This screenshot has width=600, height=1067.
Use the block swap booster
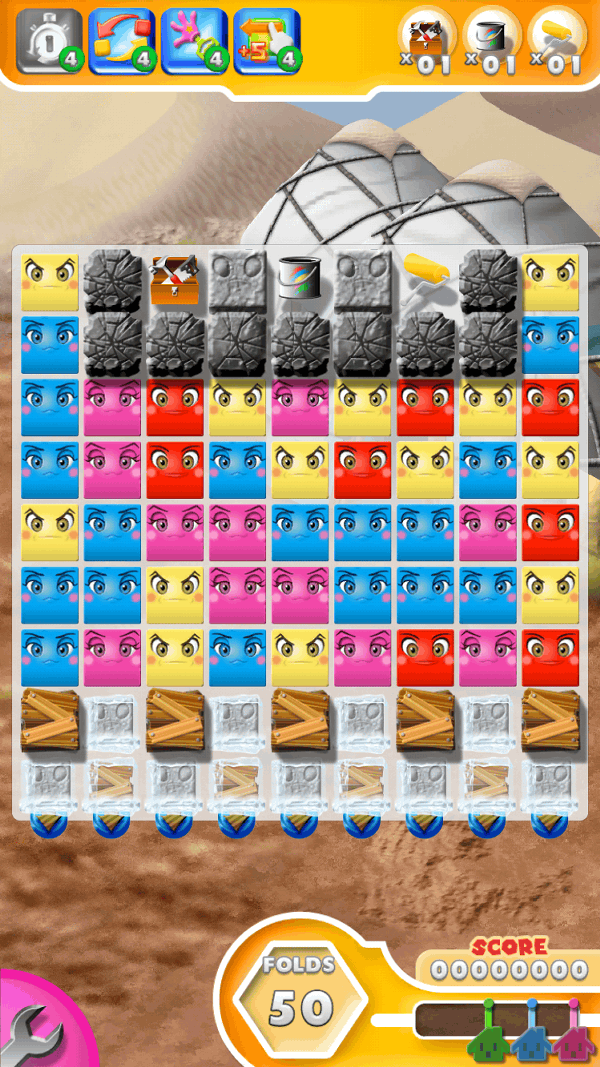coord(117,41)
